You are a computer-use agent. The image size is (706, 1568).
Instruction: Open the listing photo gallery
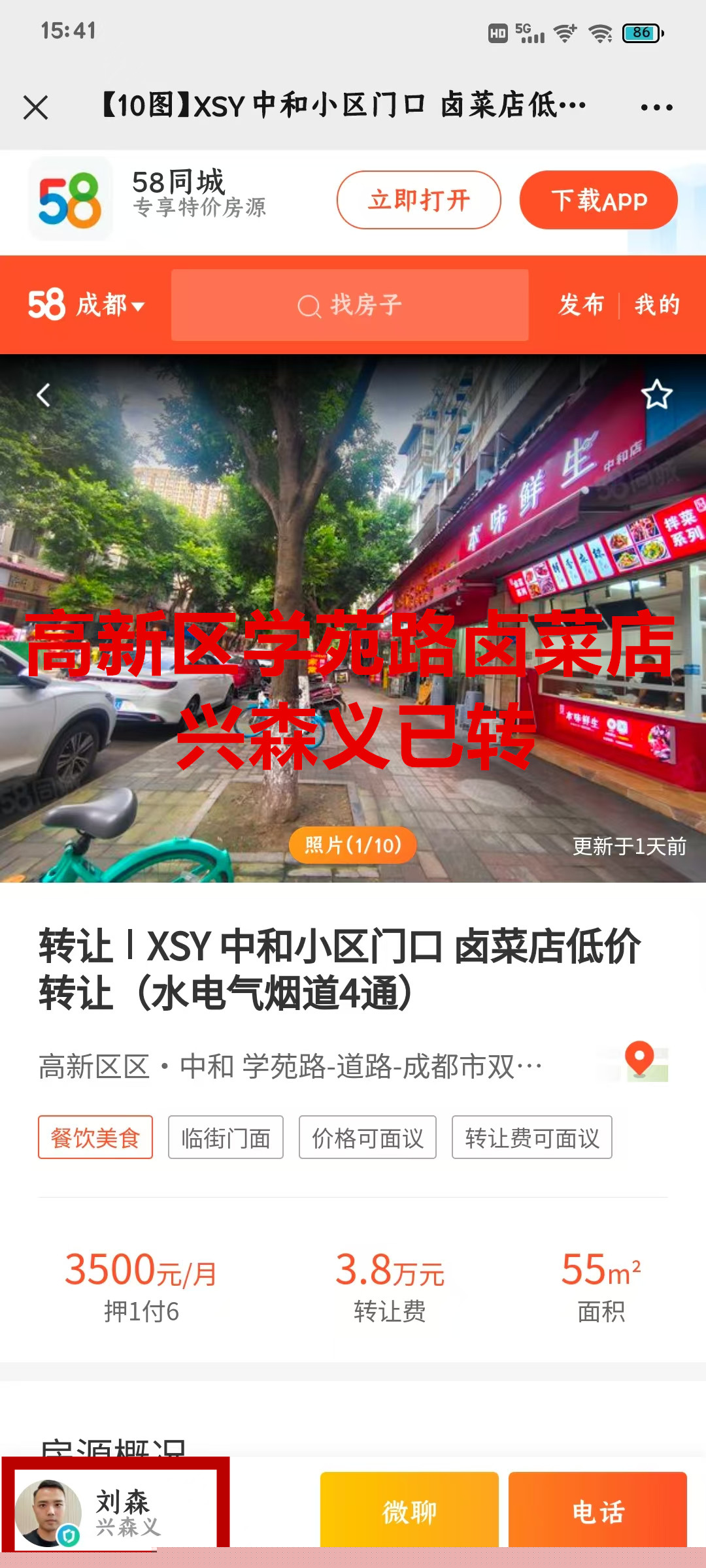[x=353, y=845]
